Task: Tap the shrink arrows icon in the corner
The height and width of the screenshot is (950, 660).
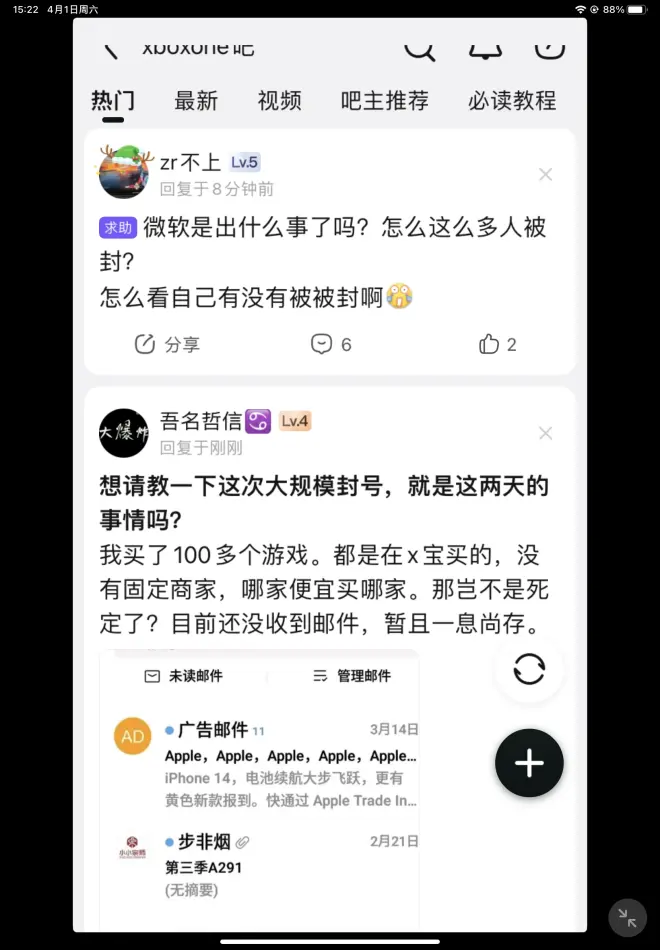Action: (627, 918)
